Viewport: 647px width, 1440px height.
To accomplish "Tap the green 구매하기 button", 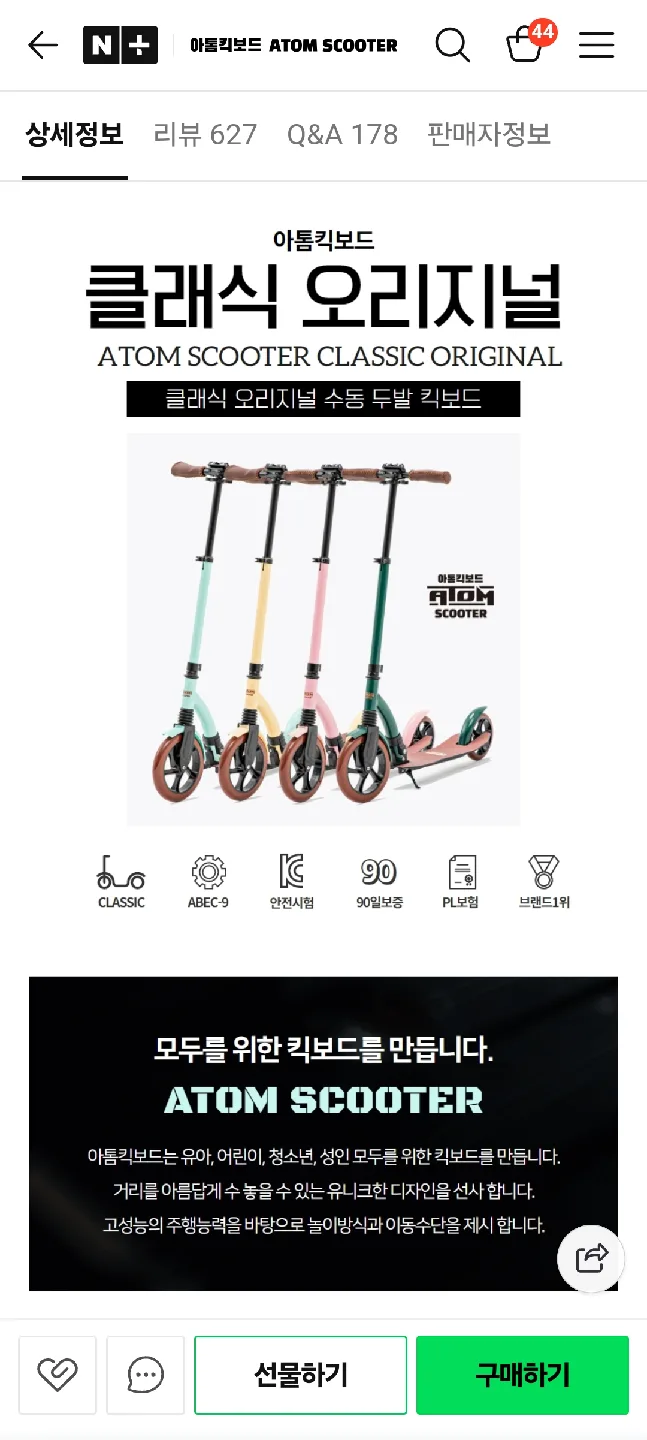I will 522,1375.
